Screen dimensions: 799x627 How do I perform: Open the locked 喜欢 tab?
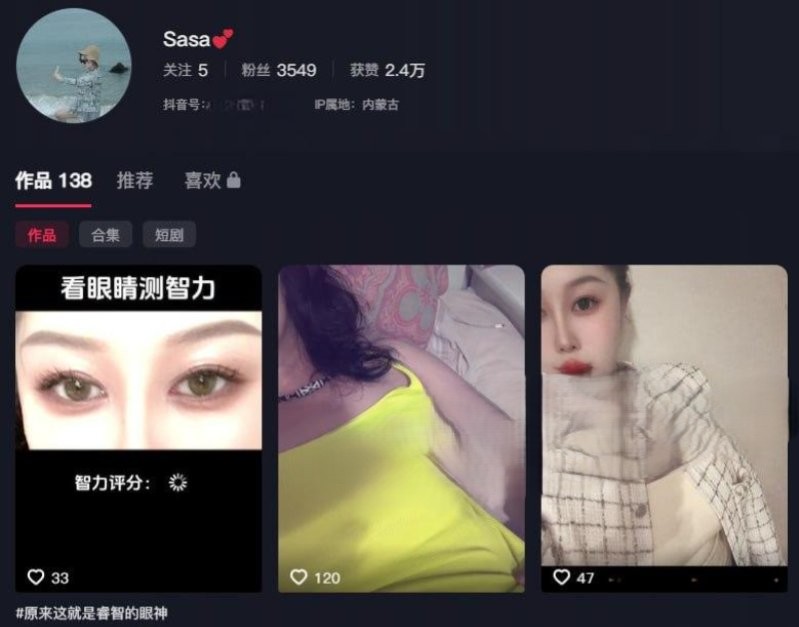click(x=211, y=181)
